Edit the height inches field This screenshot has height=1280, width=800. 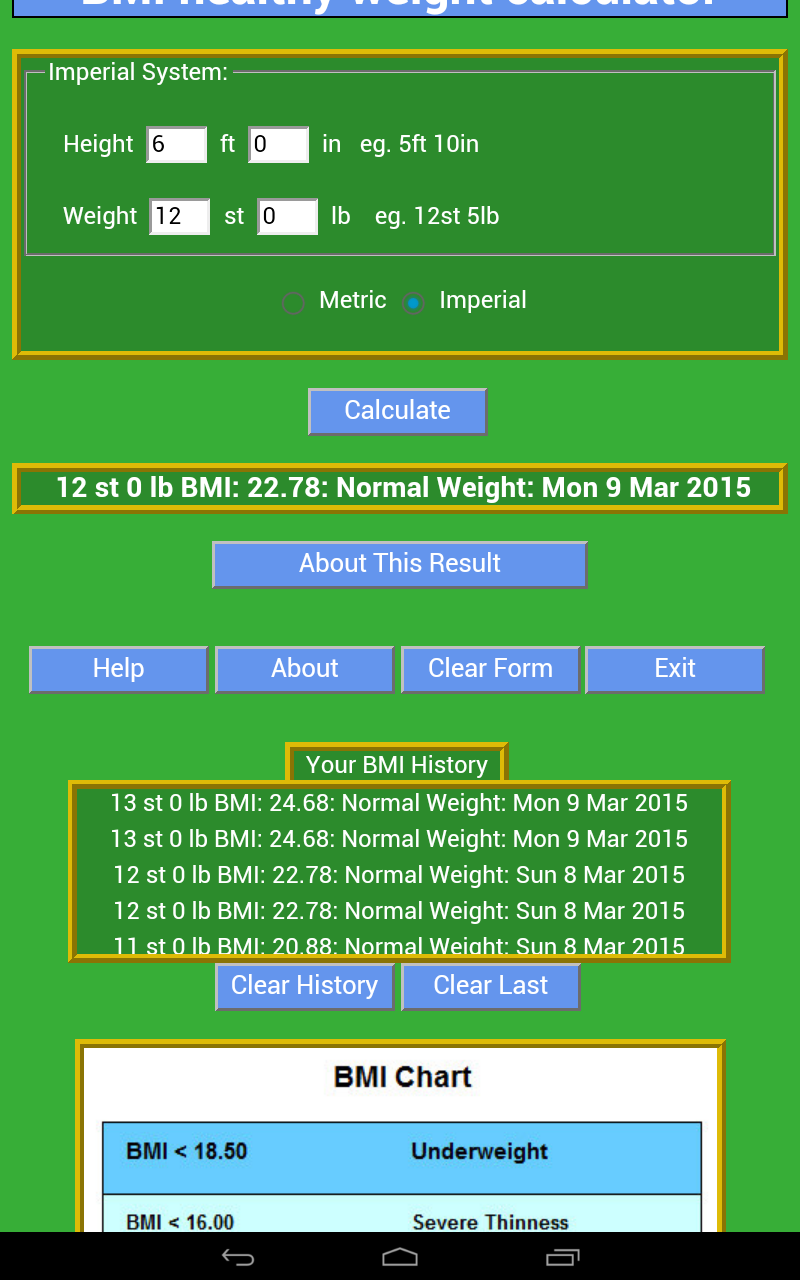279,144
